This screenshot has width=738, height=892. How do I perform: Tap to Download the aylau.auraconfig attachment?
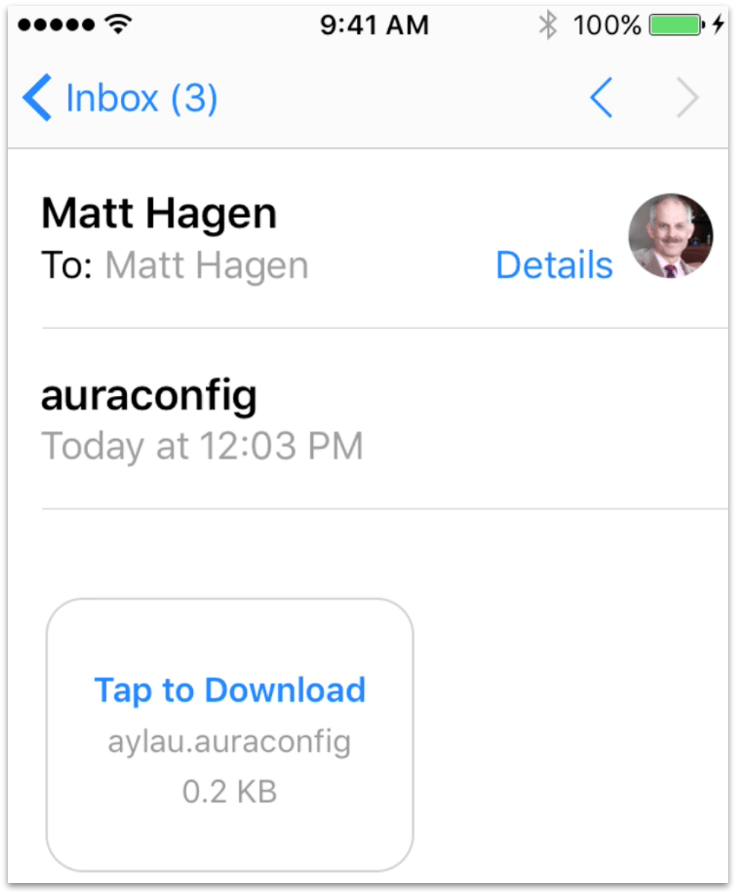coord(229,690)
